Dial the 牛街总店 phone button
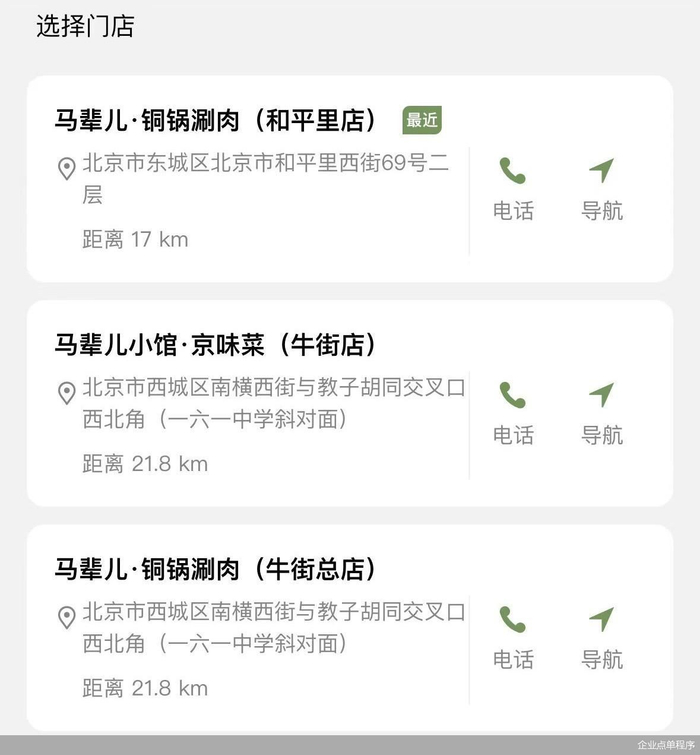The height and width of the screenshot is (755, 700). point(513,636)
